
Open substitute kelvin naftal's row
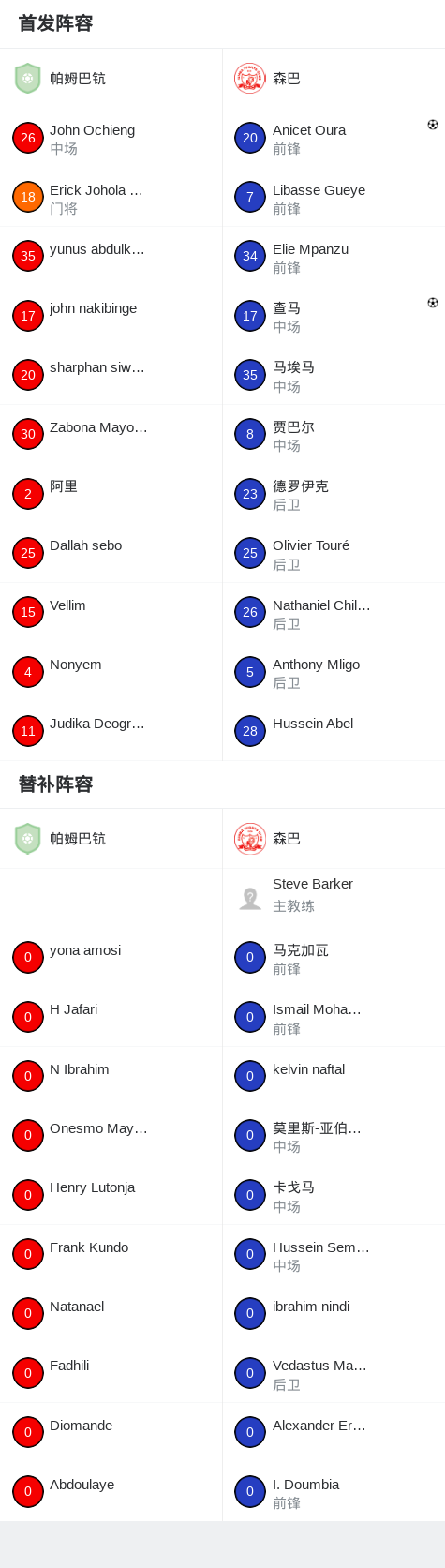[x=334, y=1076]
